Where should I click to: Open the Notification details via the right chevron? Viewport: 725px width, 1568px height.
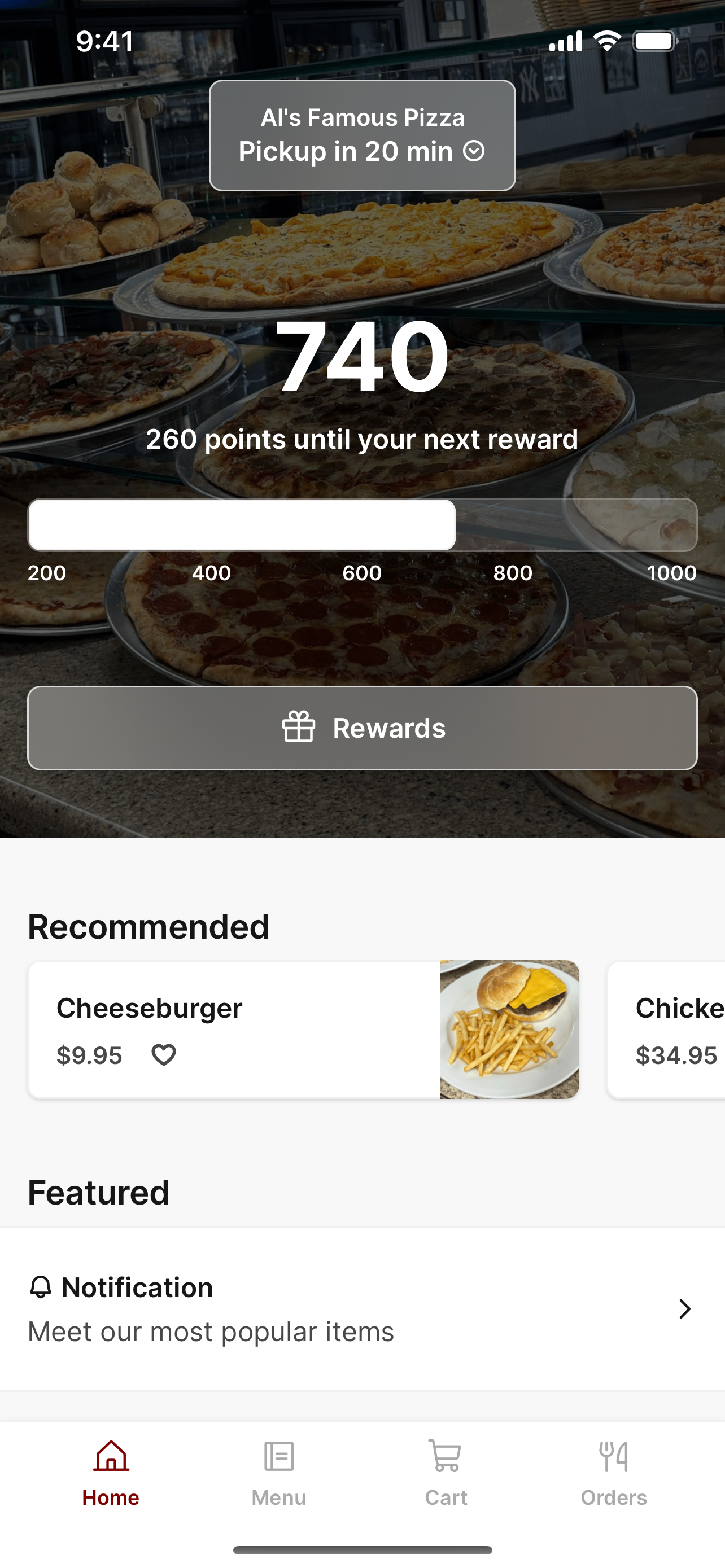684,1308
